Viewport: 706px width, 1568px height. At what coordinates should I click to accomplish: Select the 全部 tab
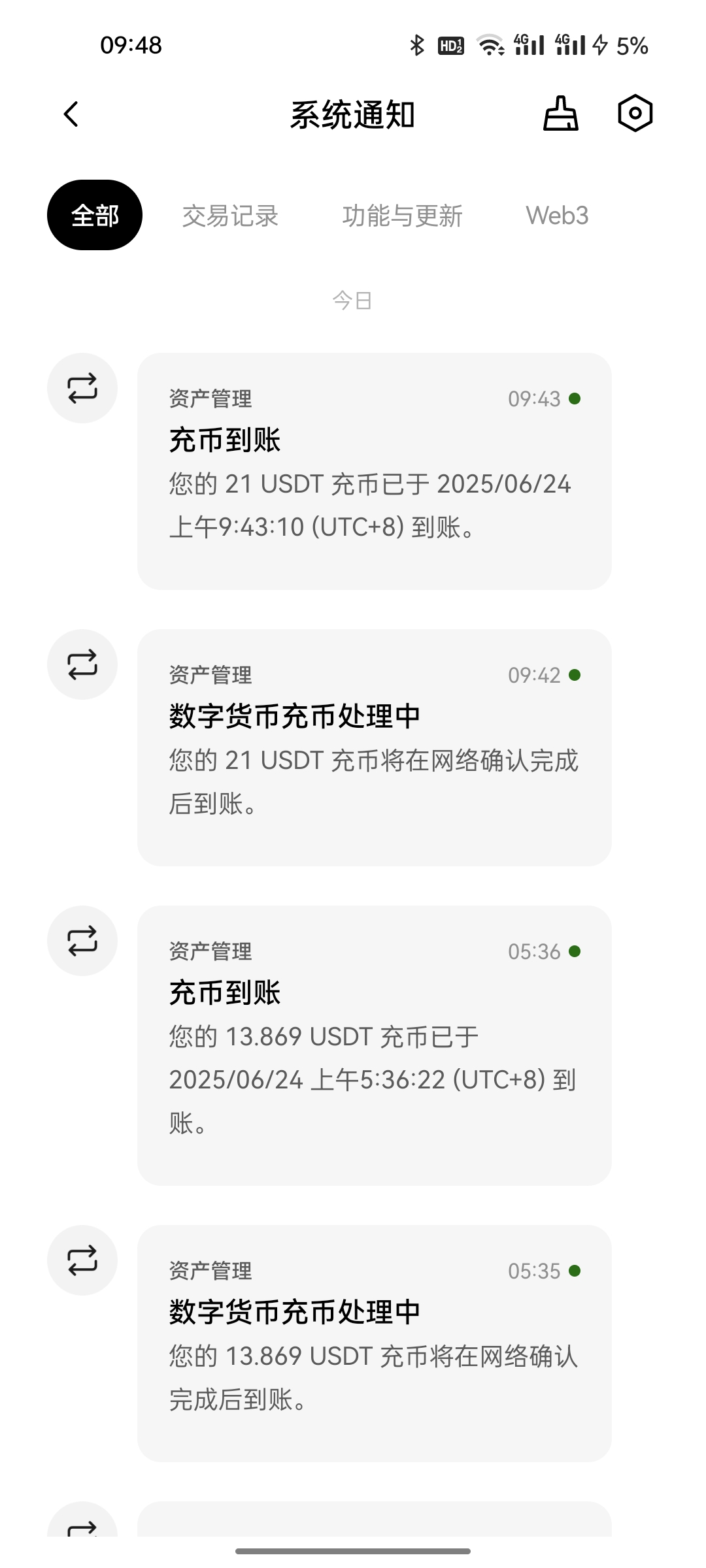pos(95,215)
